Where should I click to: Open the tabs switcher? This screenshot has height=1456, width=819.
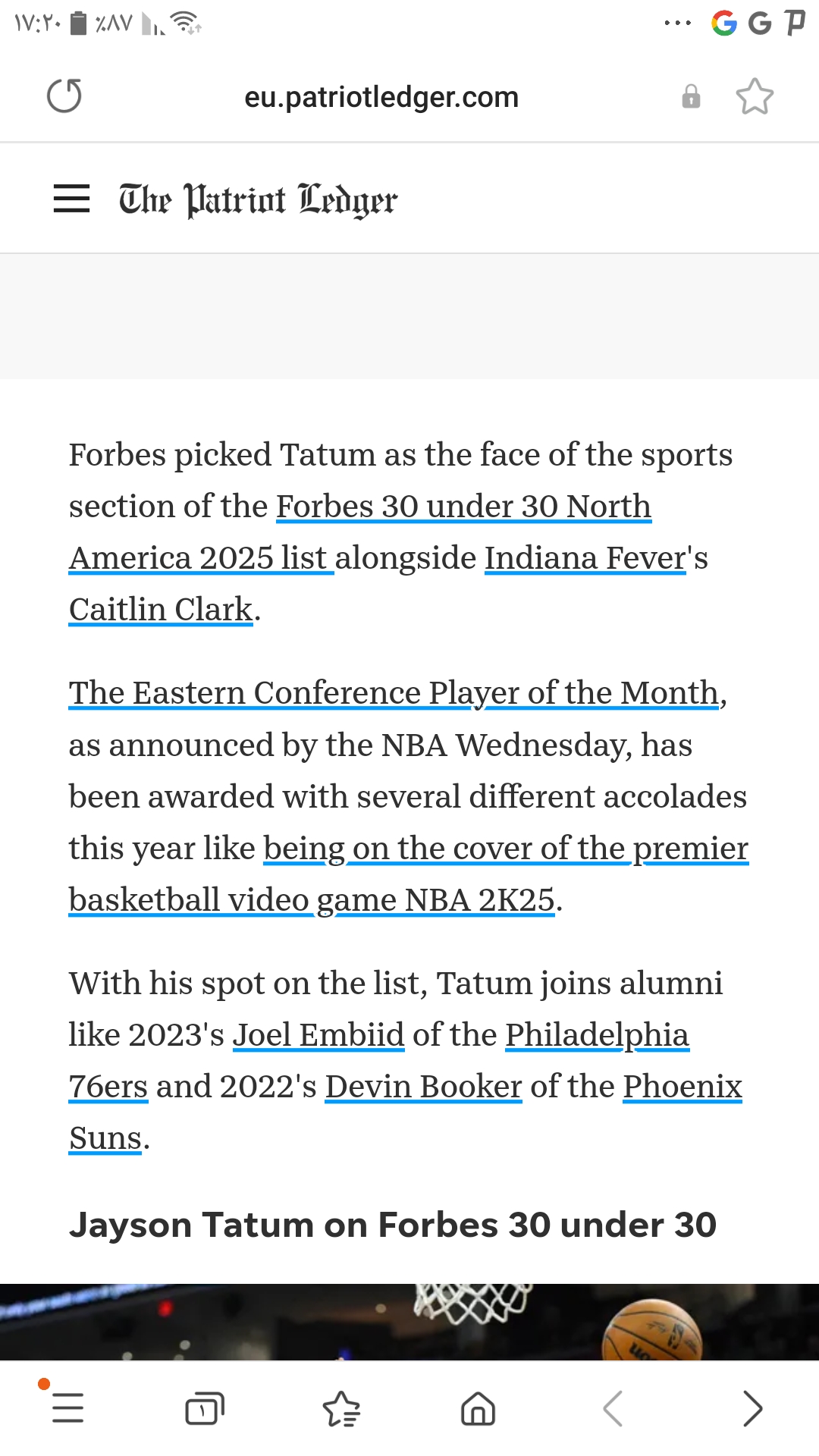205,1408
